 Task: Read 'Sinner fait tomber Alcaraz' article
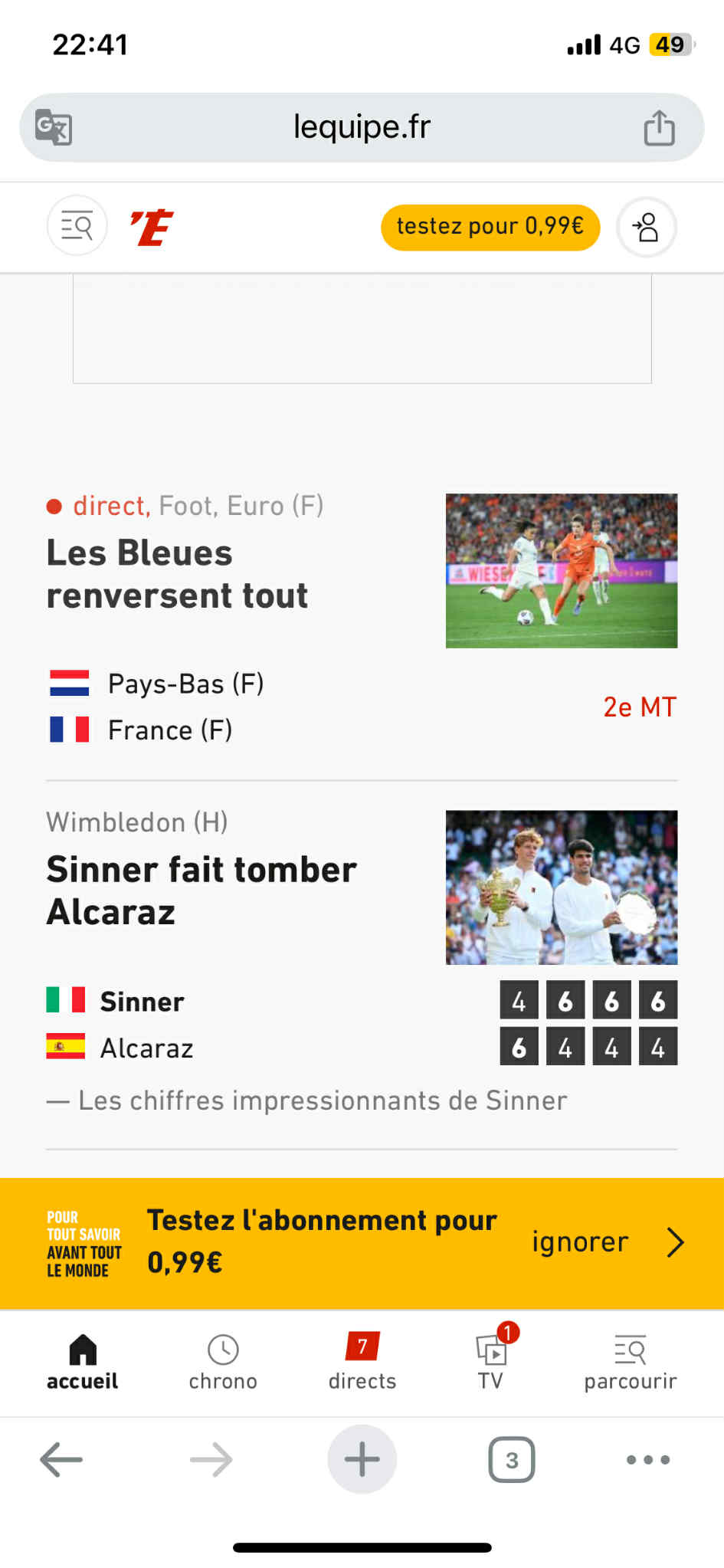tap(201, 890)
